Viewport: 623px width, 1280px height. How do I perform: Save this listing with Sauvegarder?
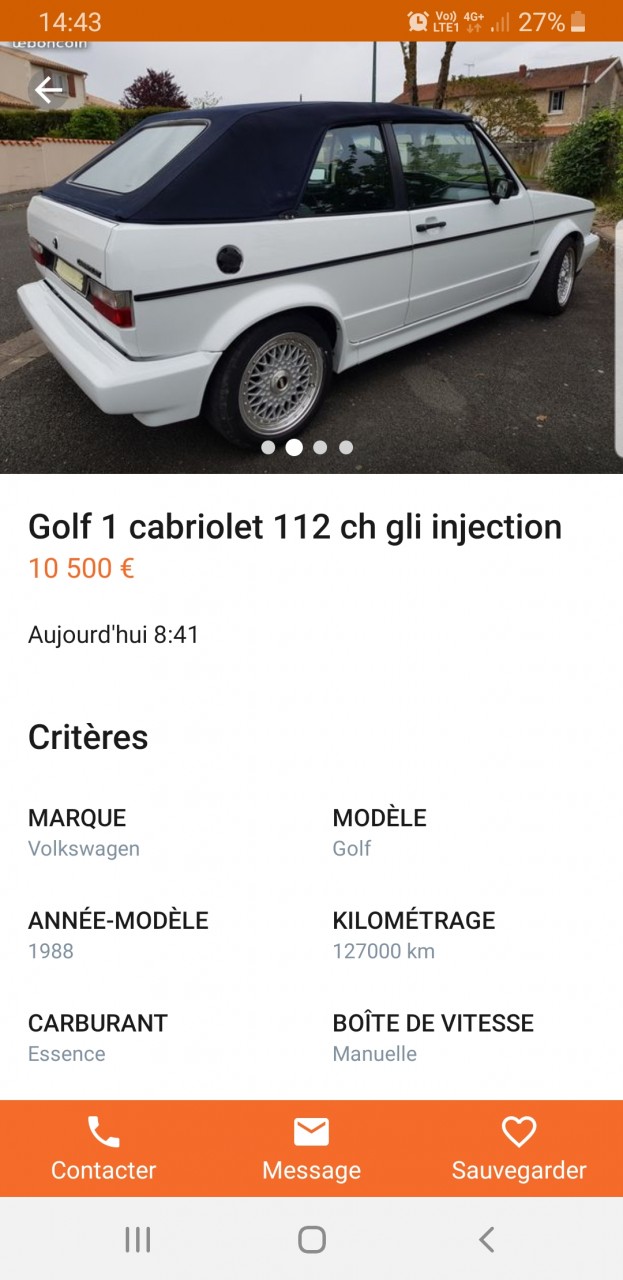pyautogui.click(x=519, y=1148)
